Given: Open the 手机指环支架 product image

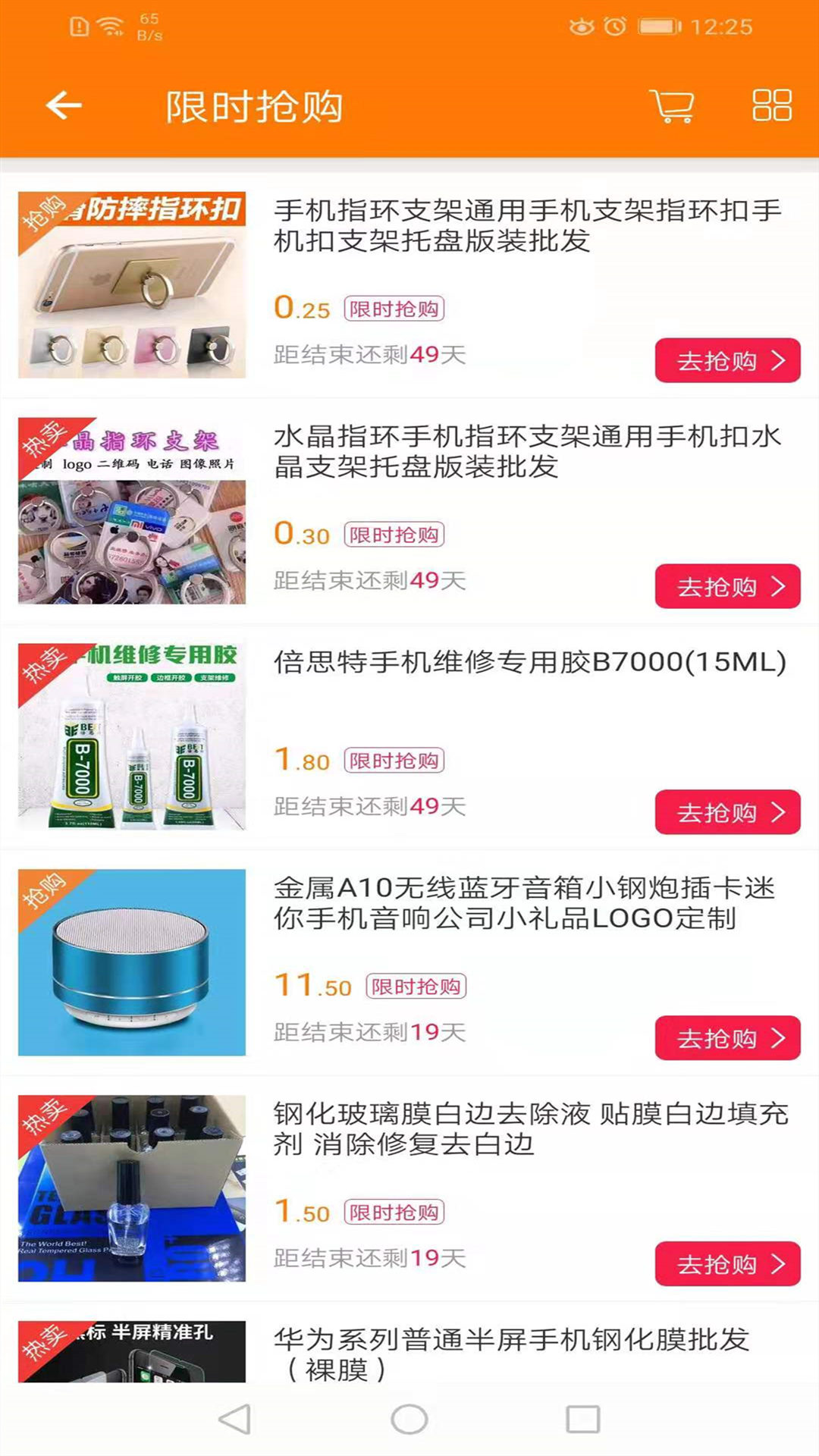Looking at the screenshot, I should coord(132,285).
